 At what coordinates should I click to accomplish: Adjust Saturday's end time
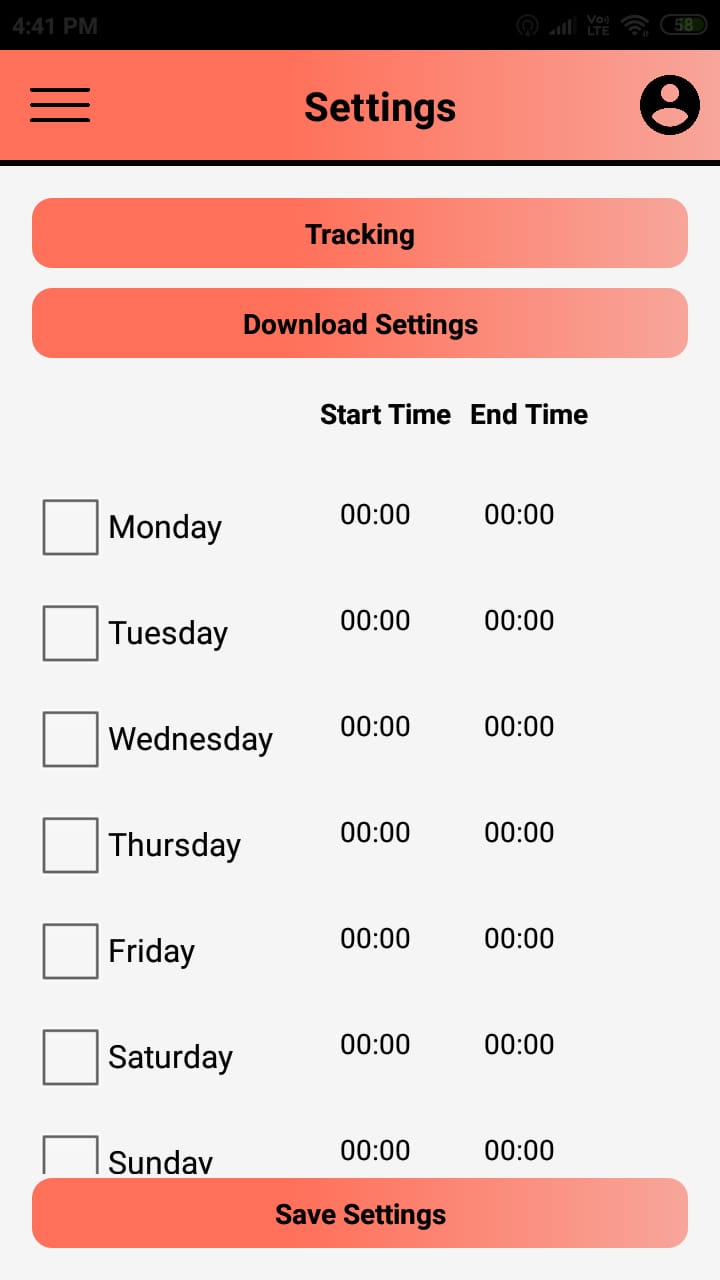point(519,1045)
